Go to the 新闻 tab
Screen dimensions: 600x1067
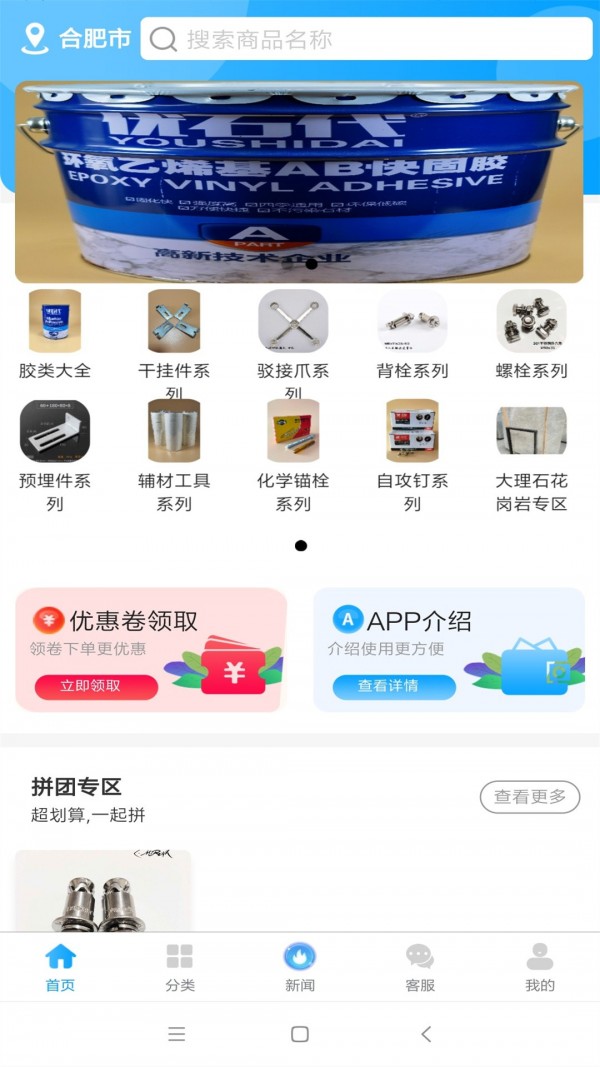pyautogui.click(x=300, y=967)
